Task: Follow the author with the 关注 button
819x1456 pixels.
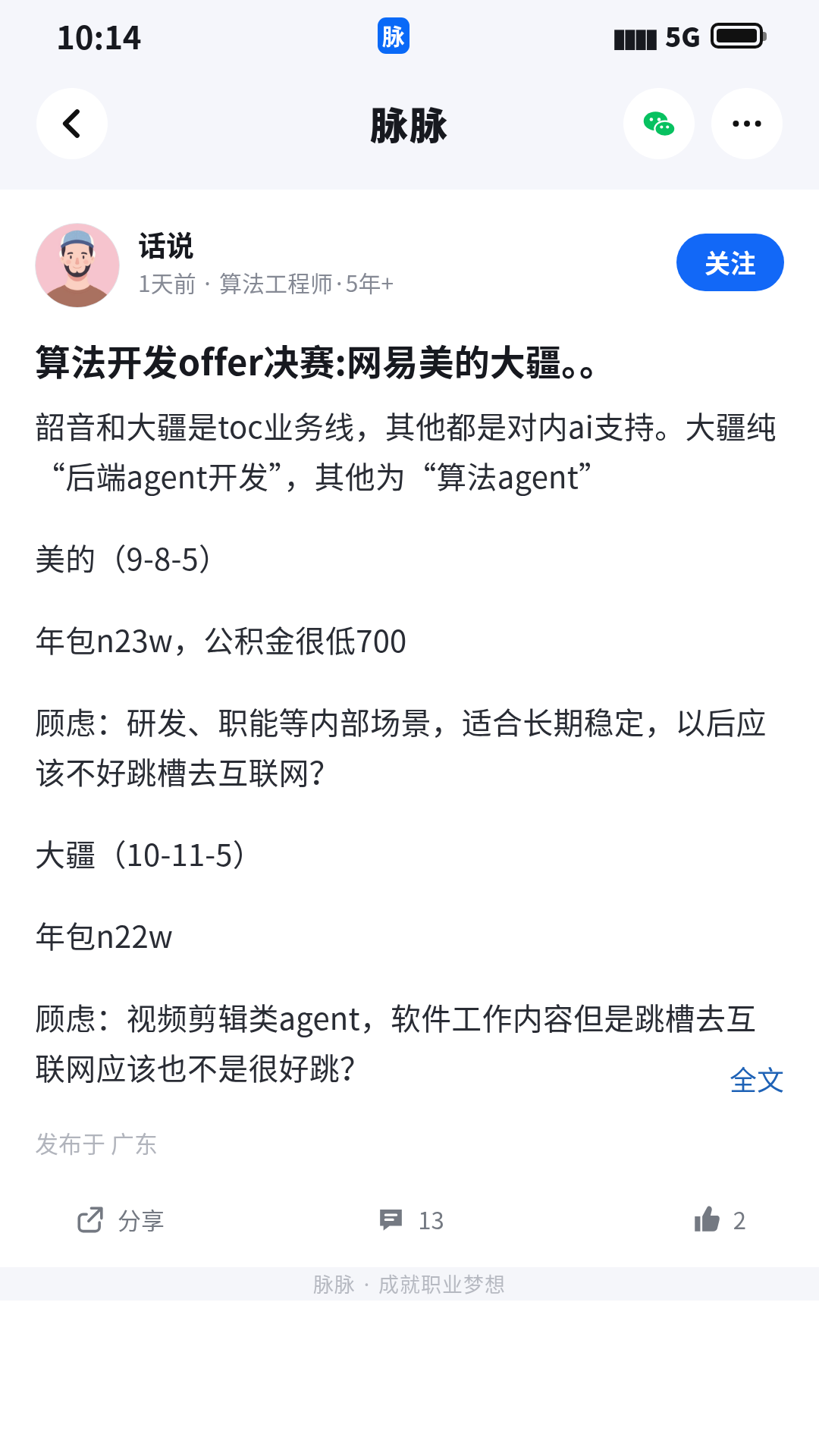Action: 730,262
